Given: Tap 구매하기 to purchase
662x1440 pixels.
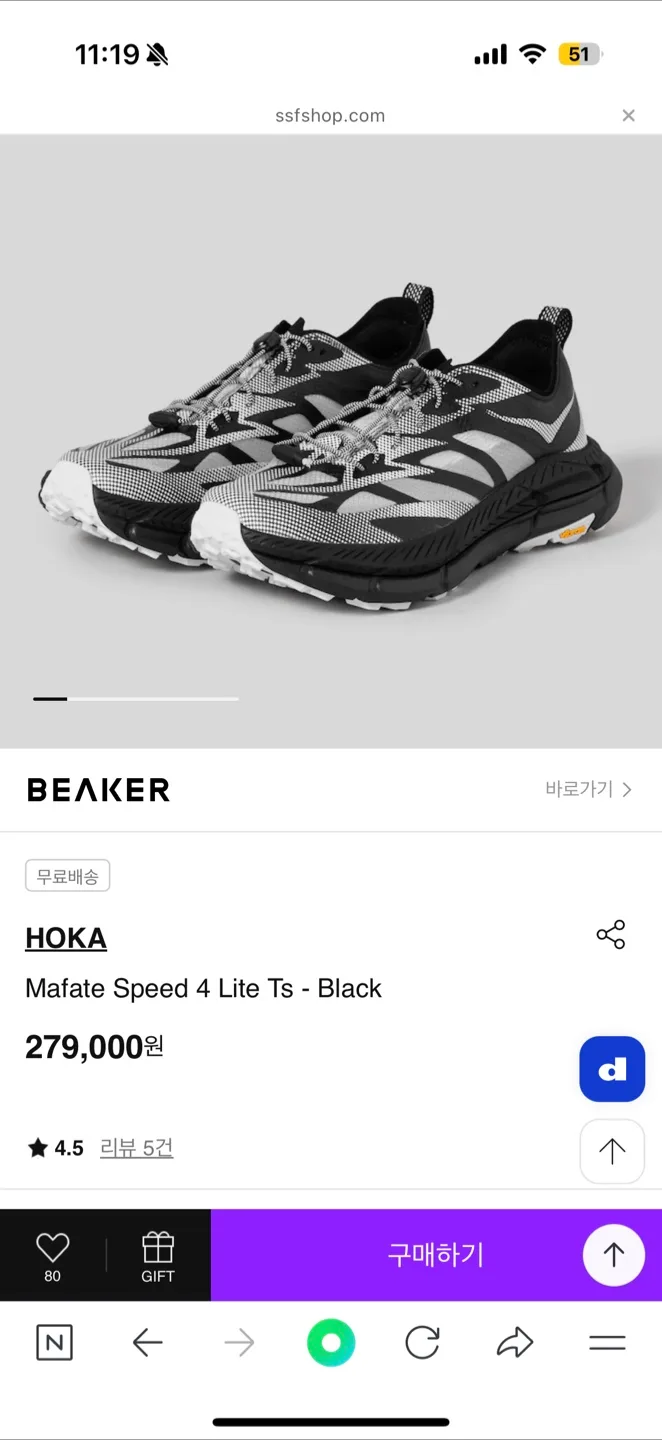Looking at the screenshot, I should click(436, 1254).
